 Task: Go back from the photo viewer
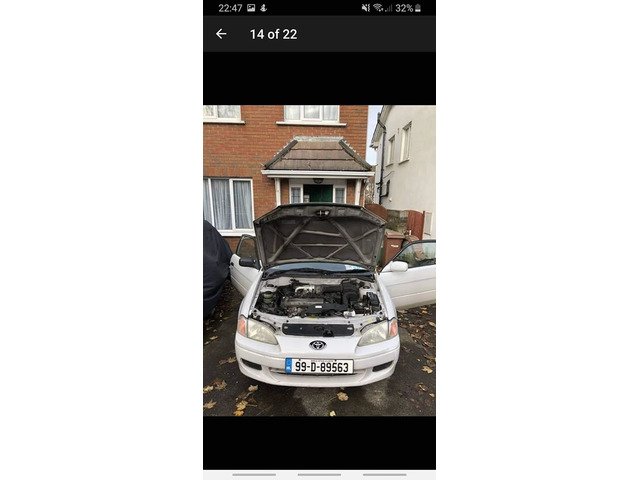pos(221,34)
